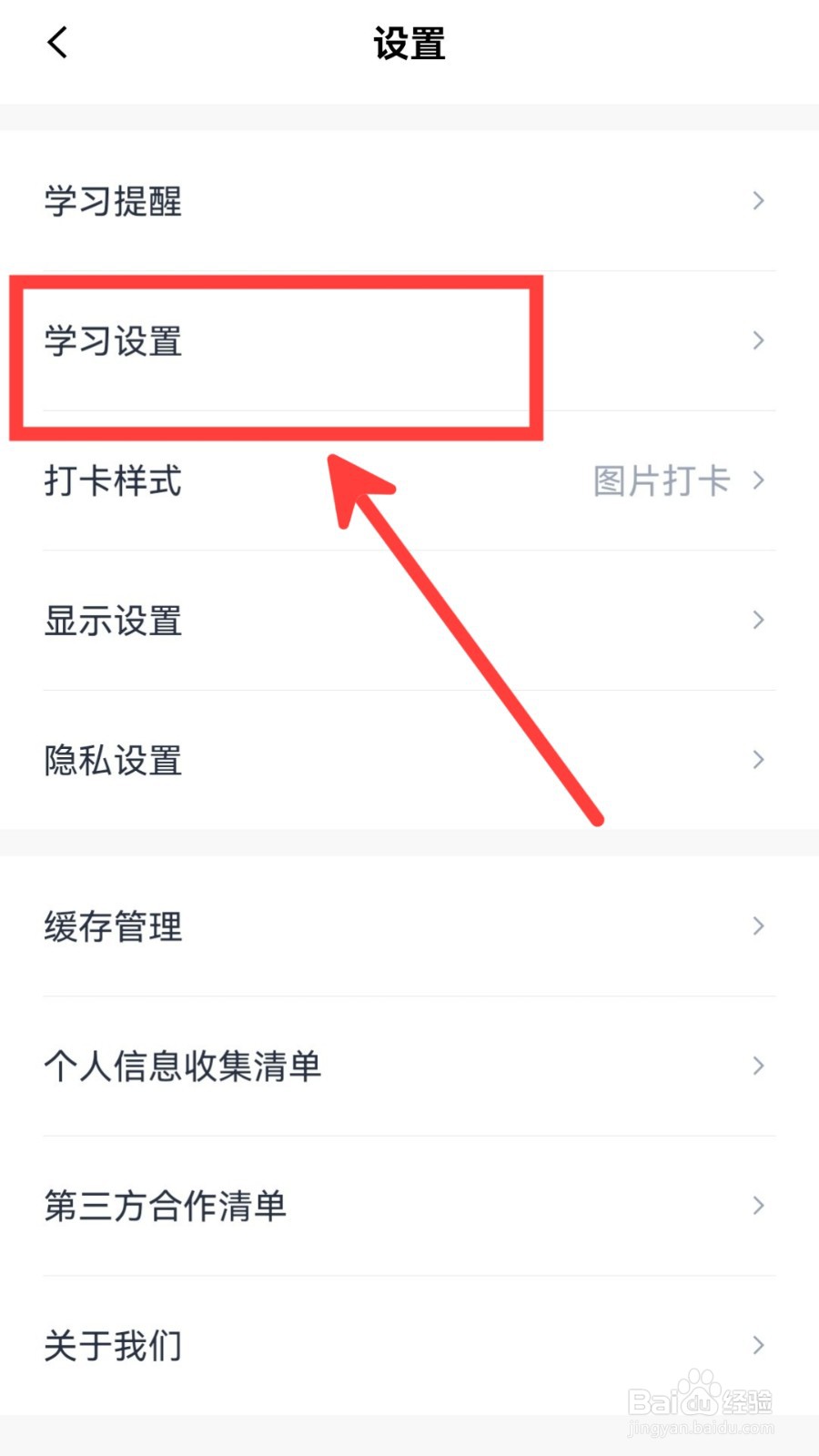
Task: Open 关于我们 about page
Action: click(x=111, y=1345)
